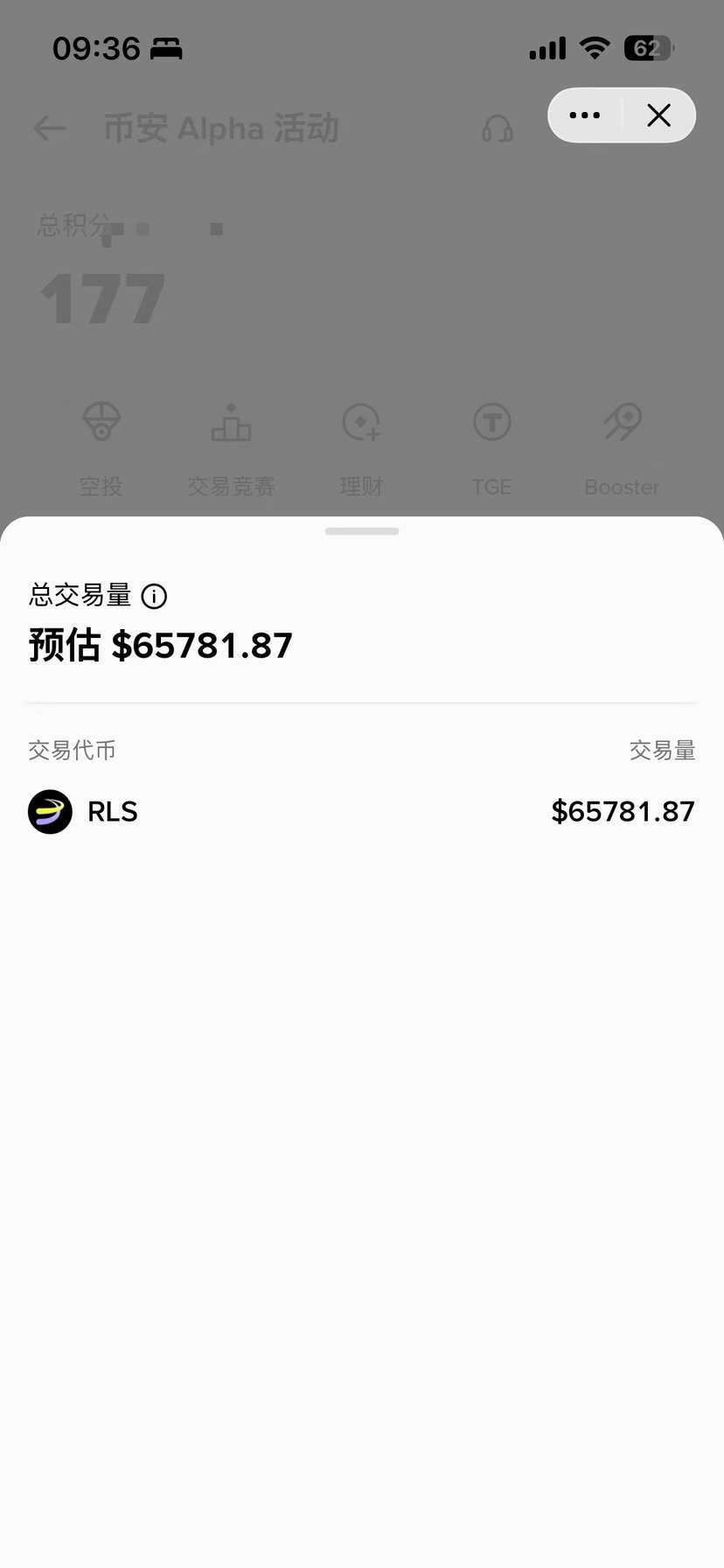Close the mini-program with the X
The width and height of the screenshot is (724, 1568).
coord(658,115)
